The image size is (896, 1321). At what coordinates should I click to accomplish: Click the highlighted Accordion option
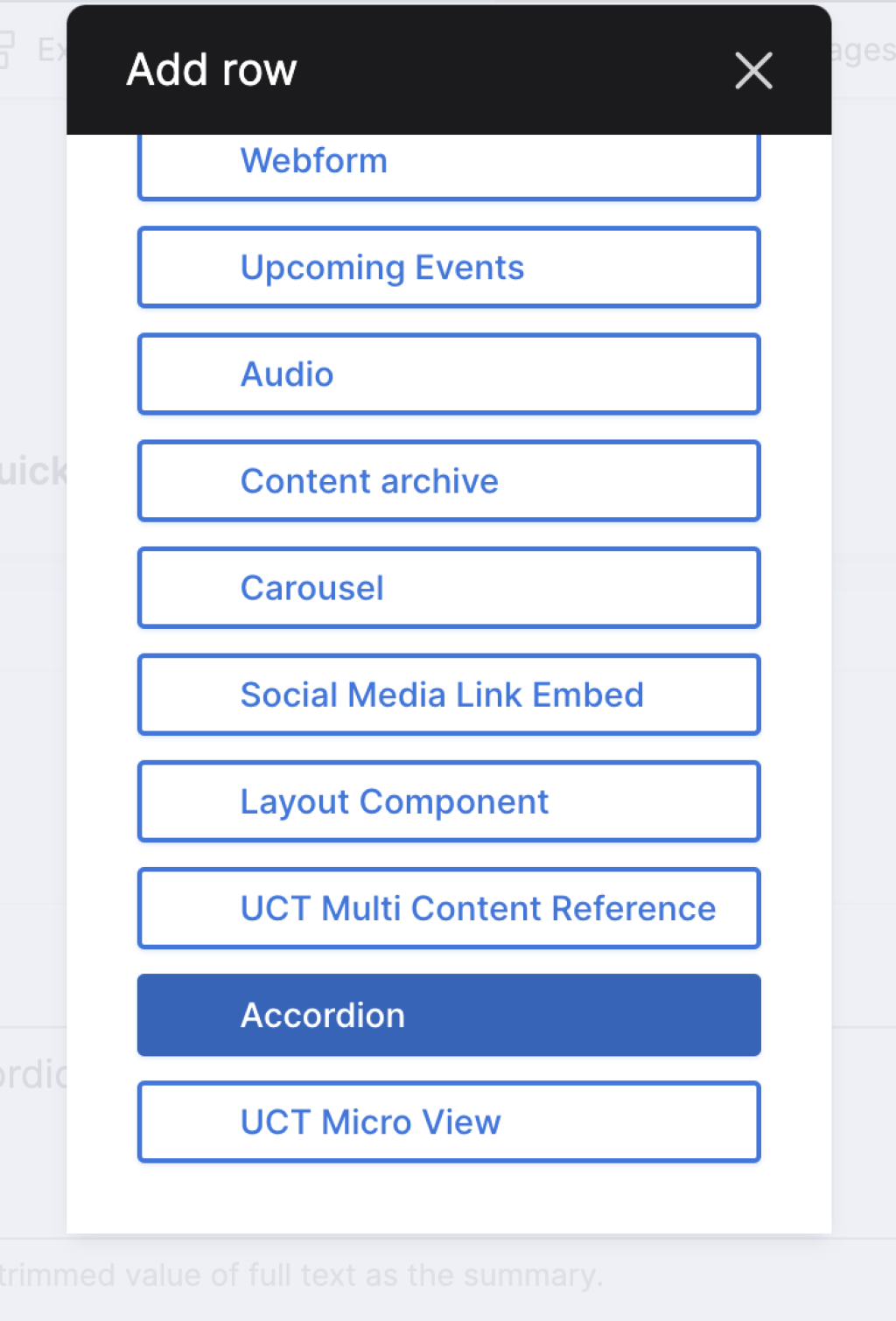click(448, 1015)
